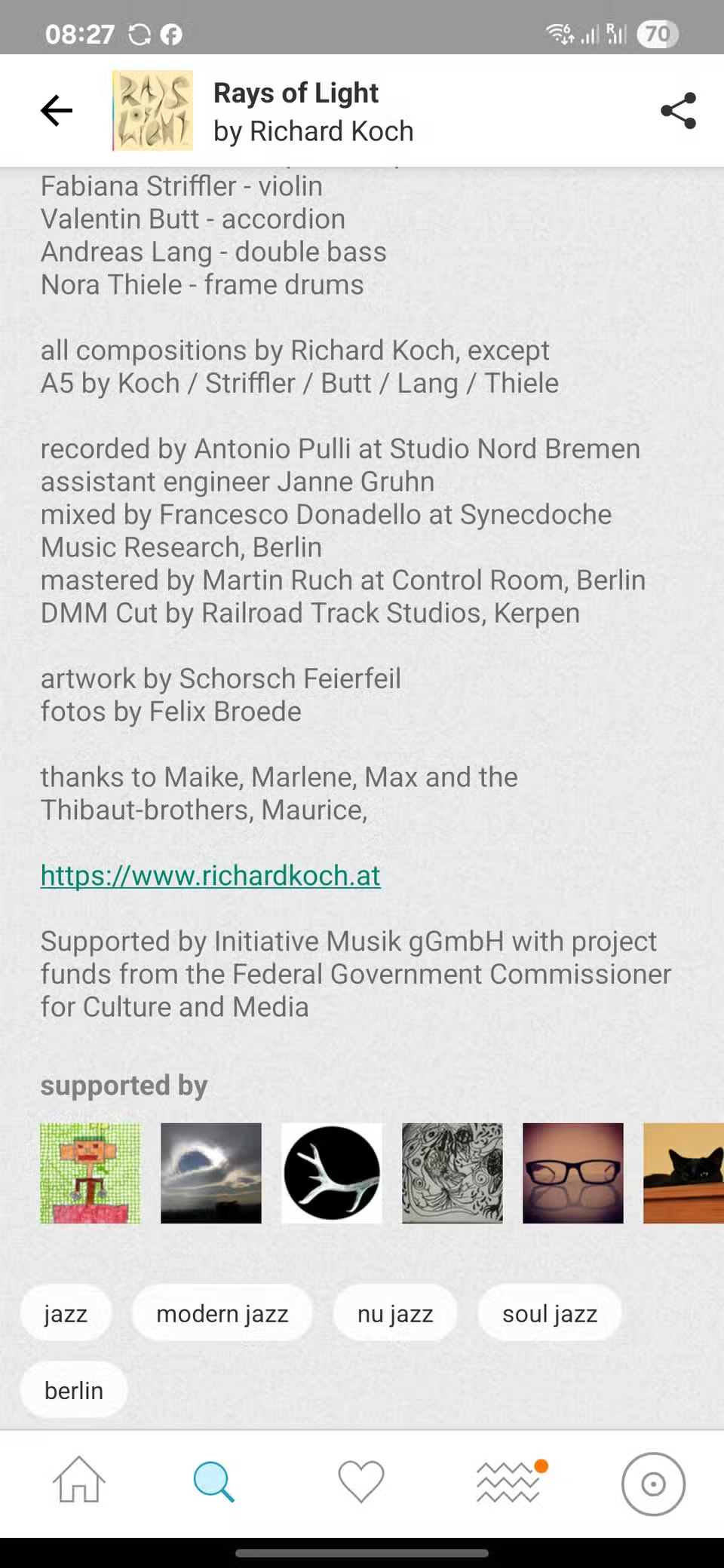Open the white-antler supporter avatar

click(x=332, y=1173)
